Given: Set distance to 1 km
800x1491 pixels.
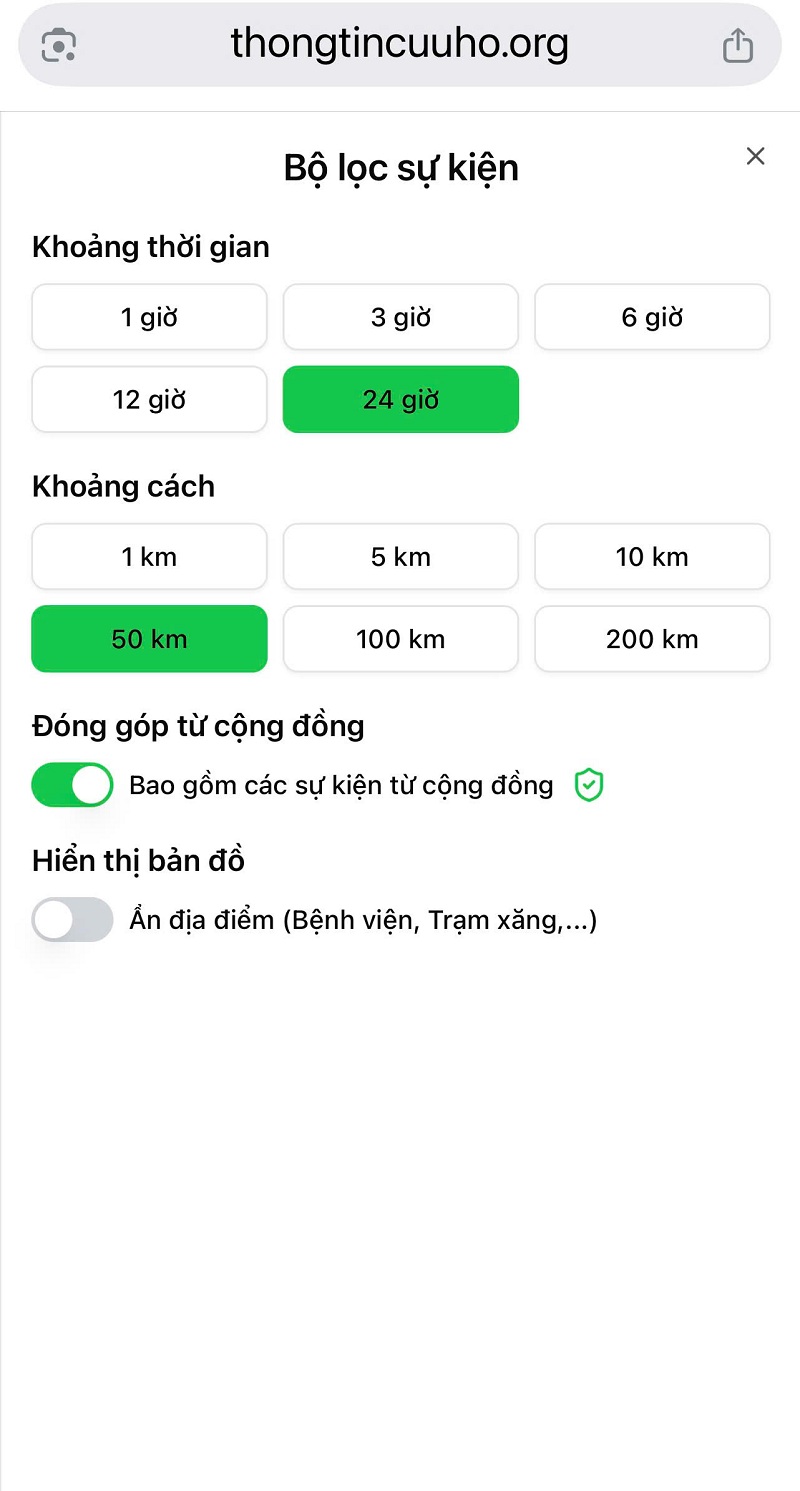Looking at the screenshot, I should pos(149,557).
